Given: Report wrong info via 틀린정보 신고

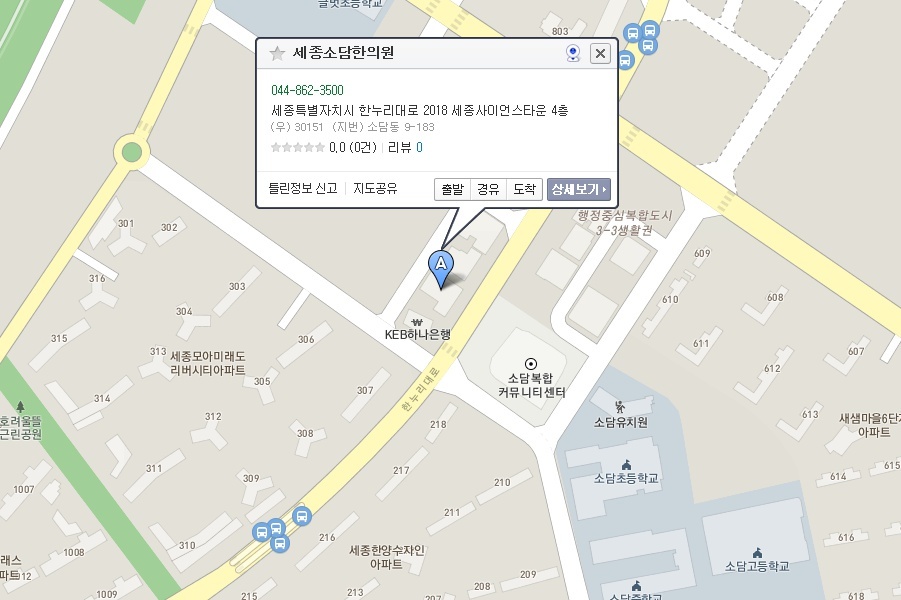Looking at the screenshot, I should pos(303,189).
